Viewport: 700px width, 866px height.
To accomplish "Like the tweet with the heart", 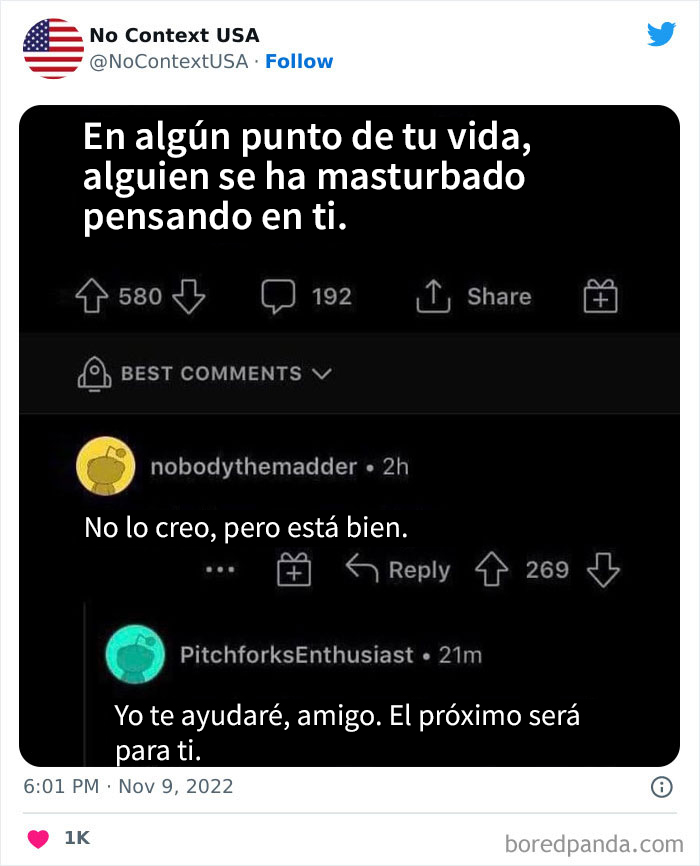I will (x=36, y=838).
